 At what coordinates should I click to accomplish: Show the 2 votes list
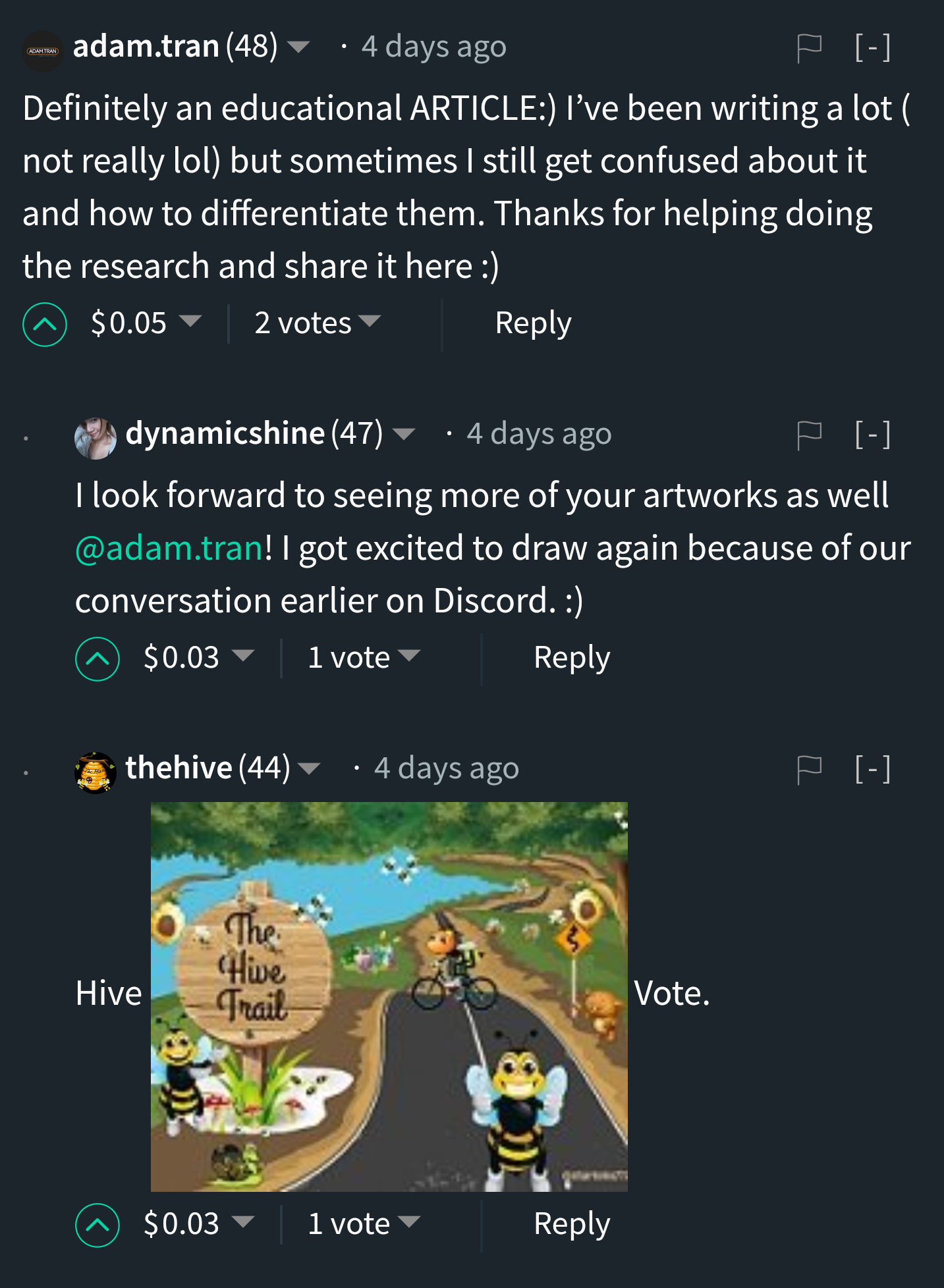click(317, 323)
